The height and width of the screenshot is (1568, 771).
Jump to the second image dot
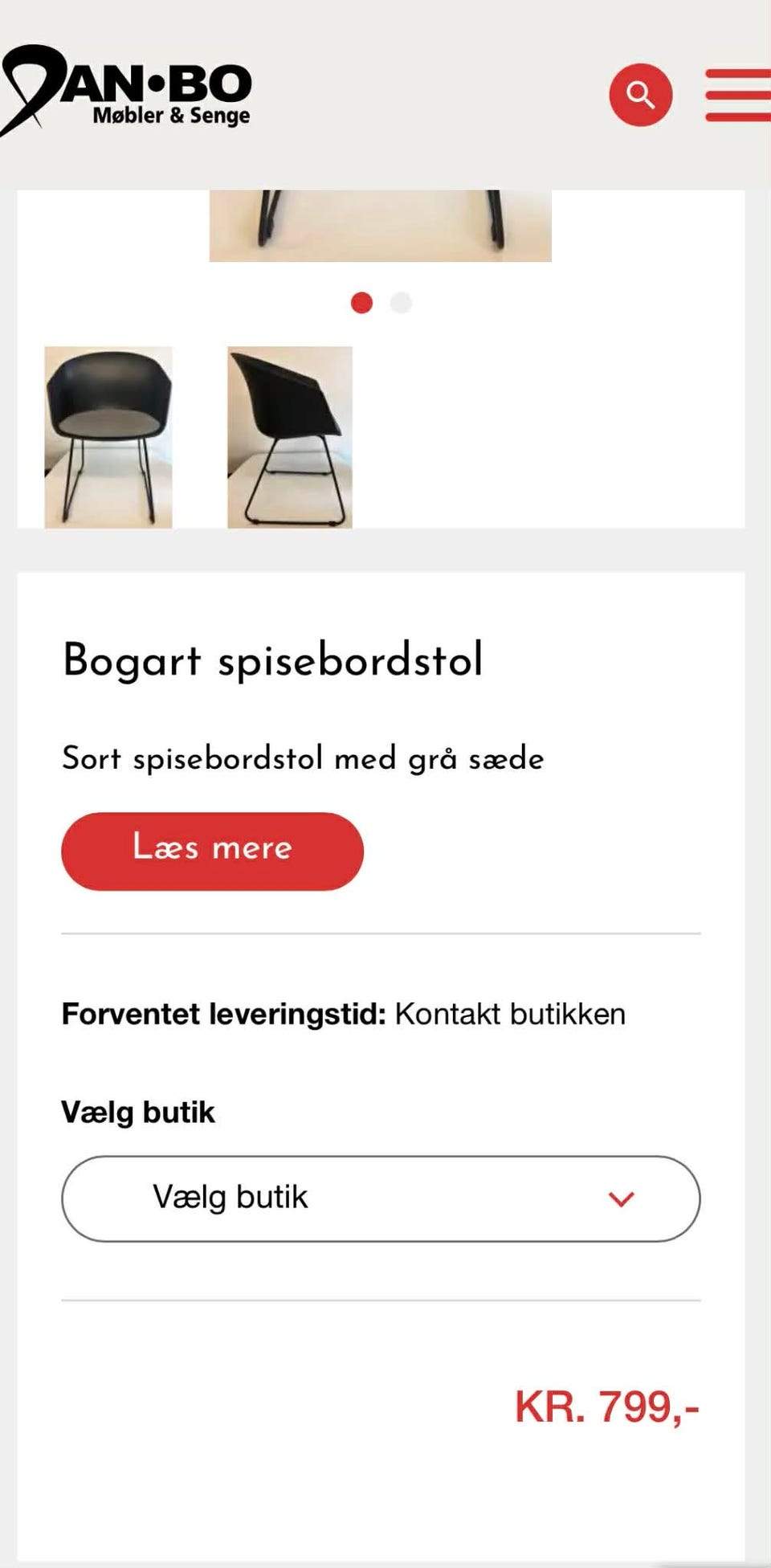[x=401, y=303]
